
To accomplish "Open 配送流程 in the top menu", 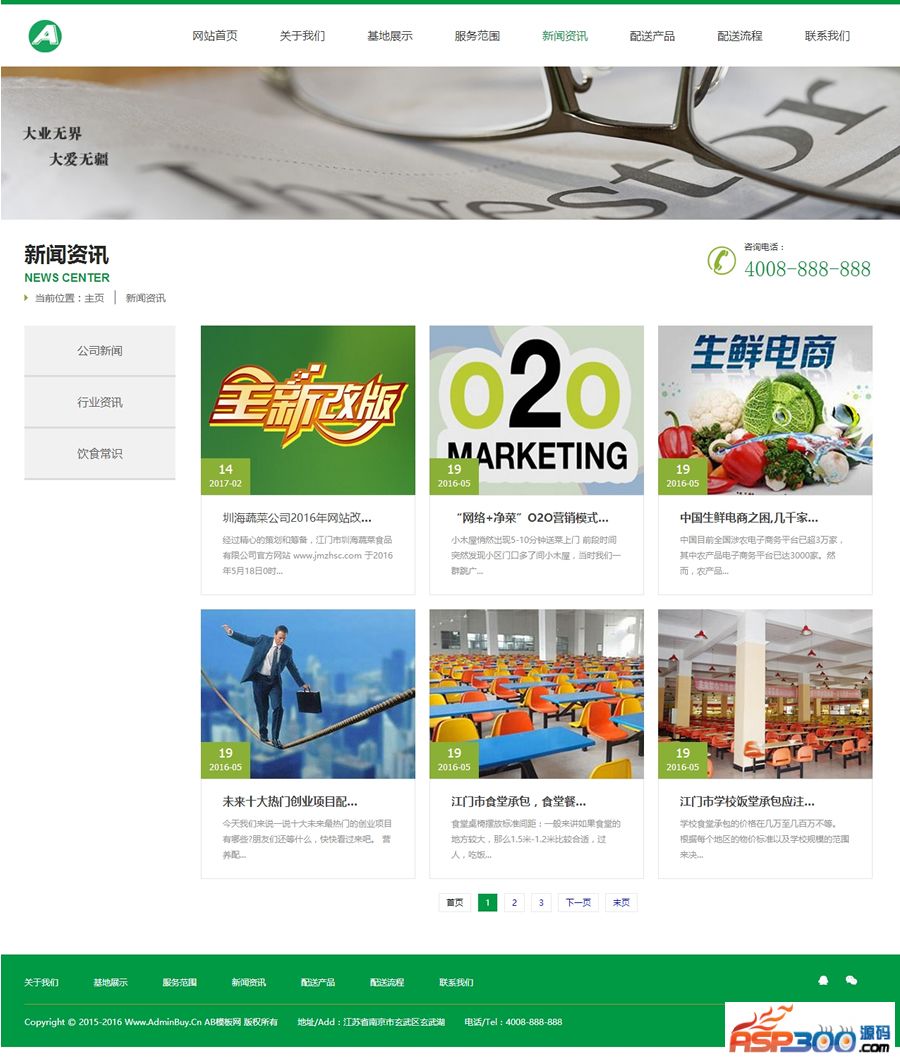I will click(x=739, y=36).
